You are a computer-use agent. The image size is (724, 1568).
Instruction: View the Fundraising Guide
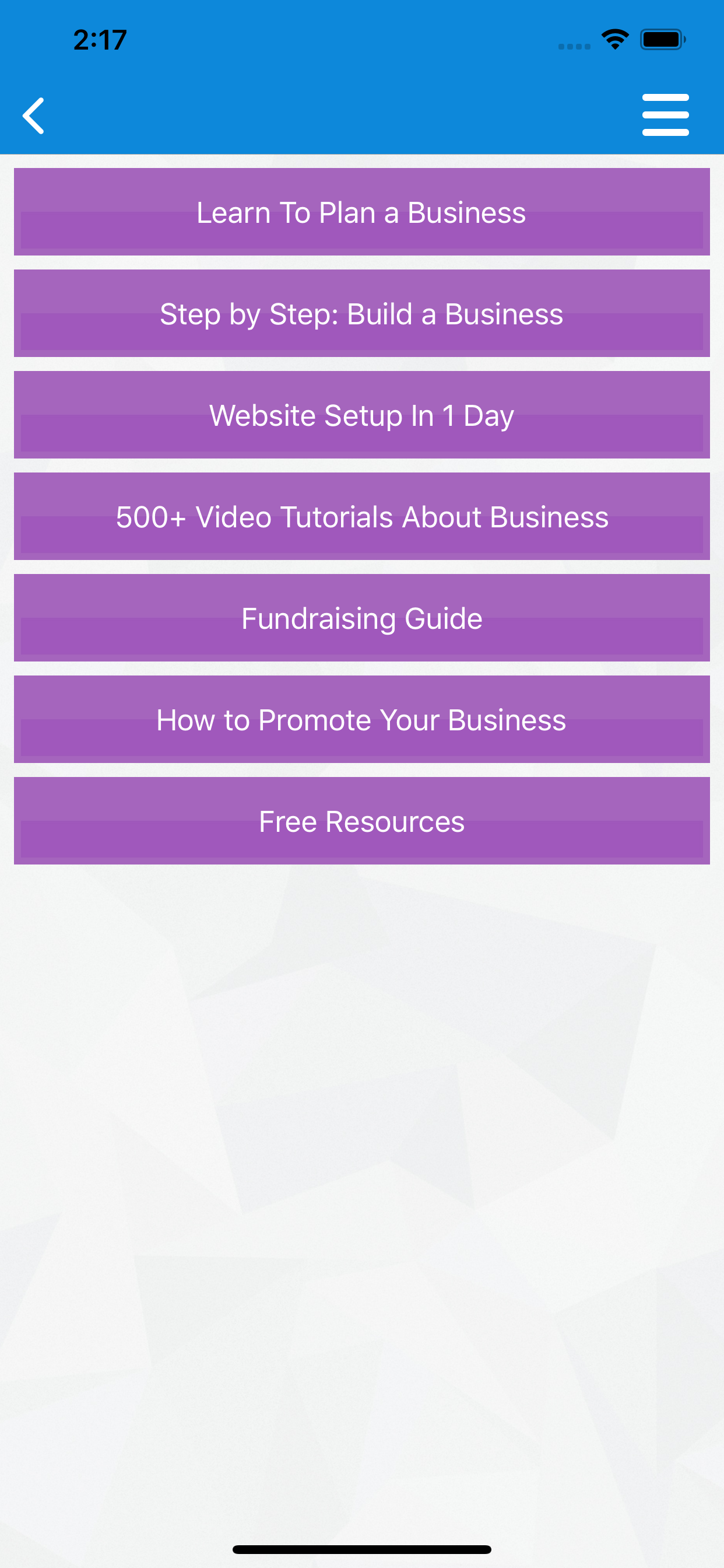click(x=361, y=617)
